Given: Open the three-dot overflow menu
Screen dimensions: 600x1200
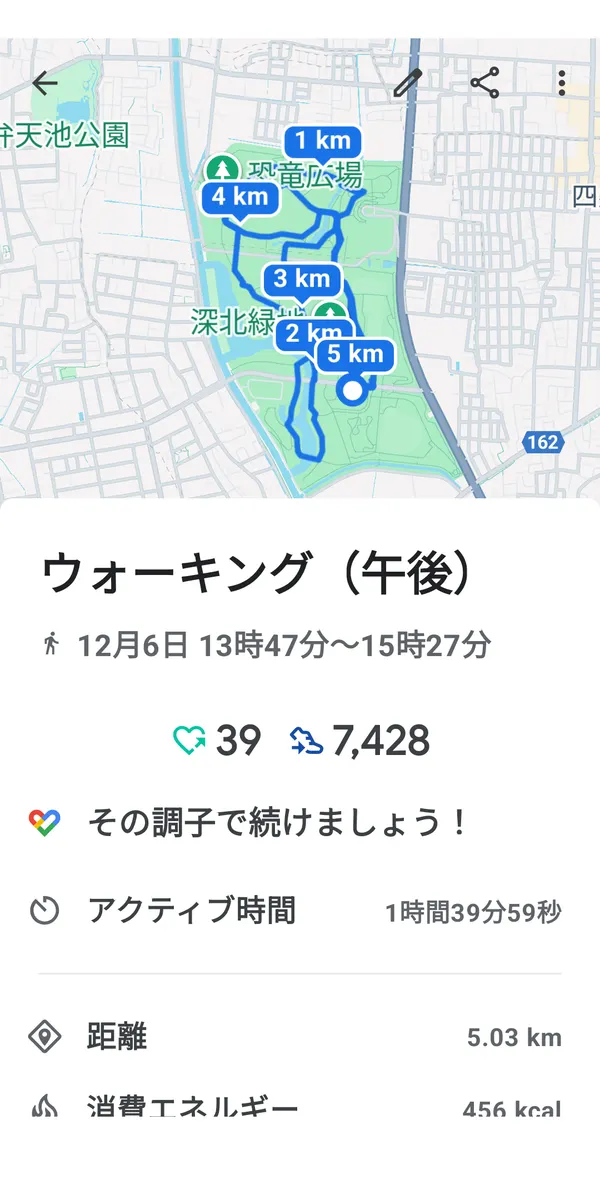Looking at the screenshot, I should coord(562,83).
